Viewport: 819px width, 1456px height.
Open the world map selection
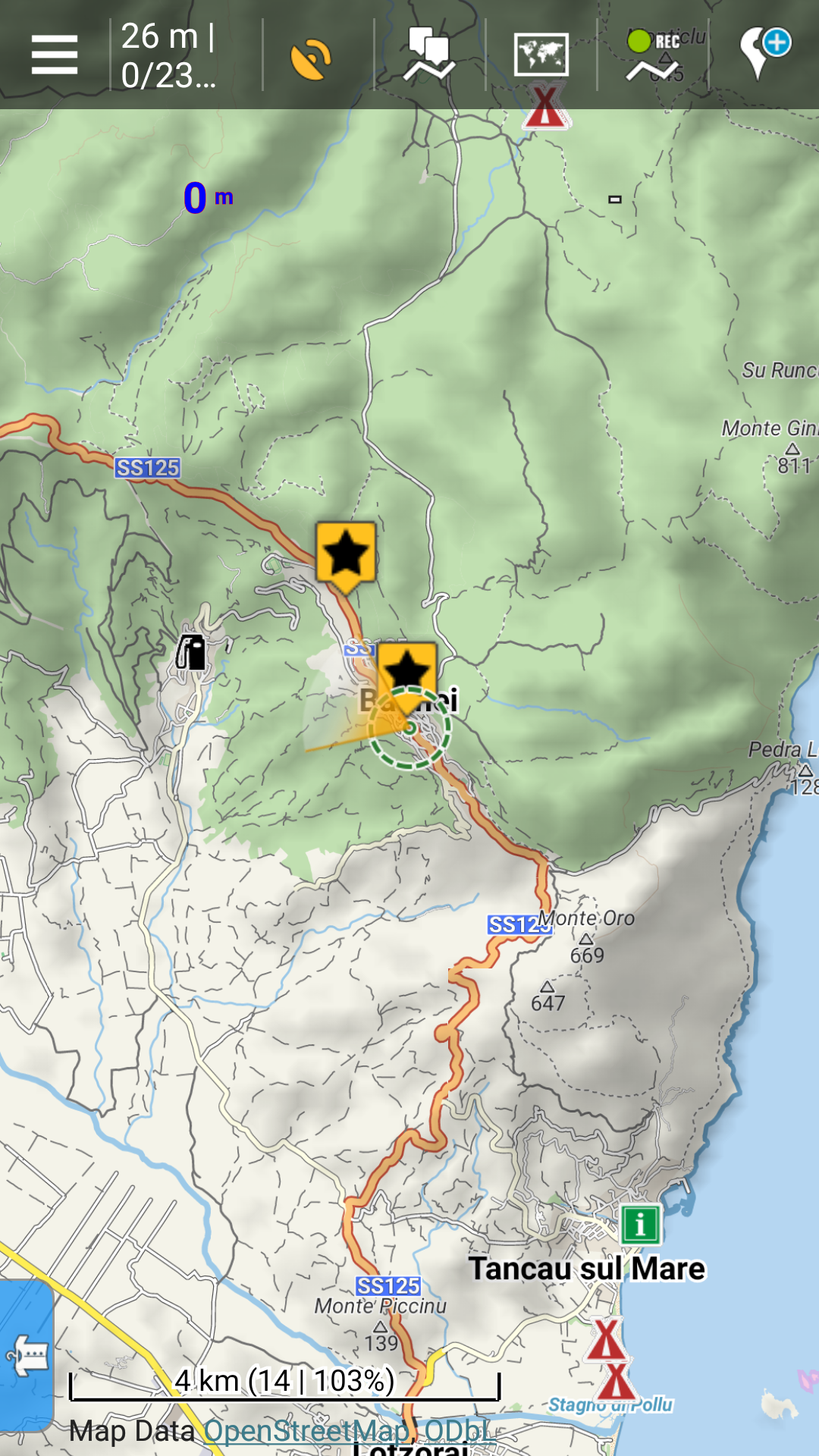(x=541, y=55)
